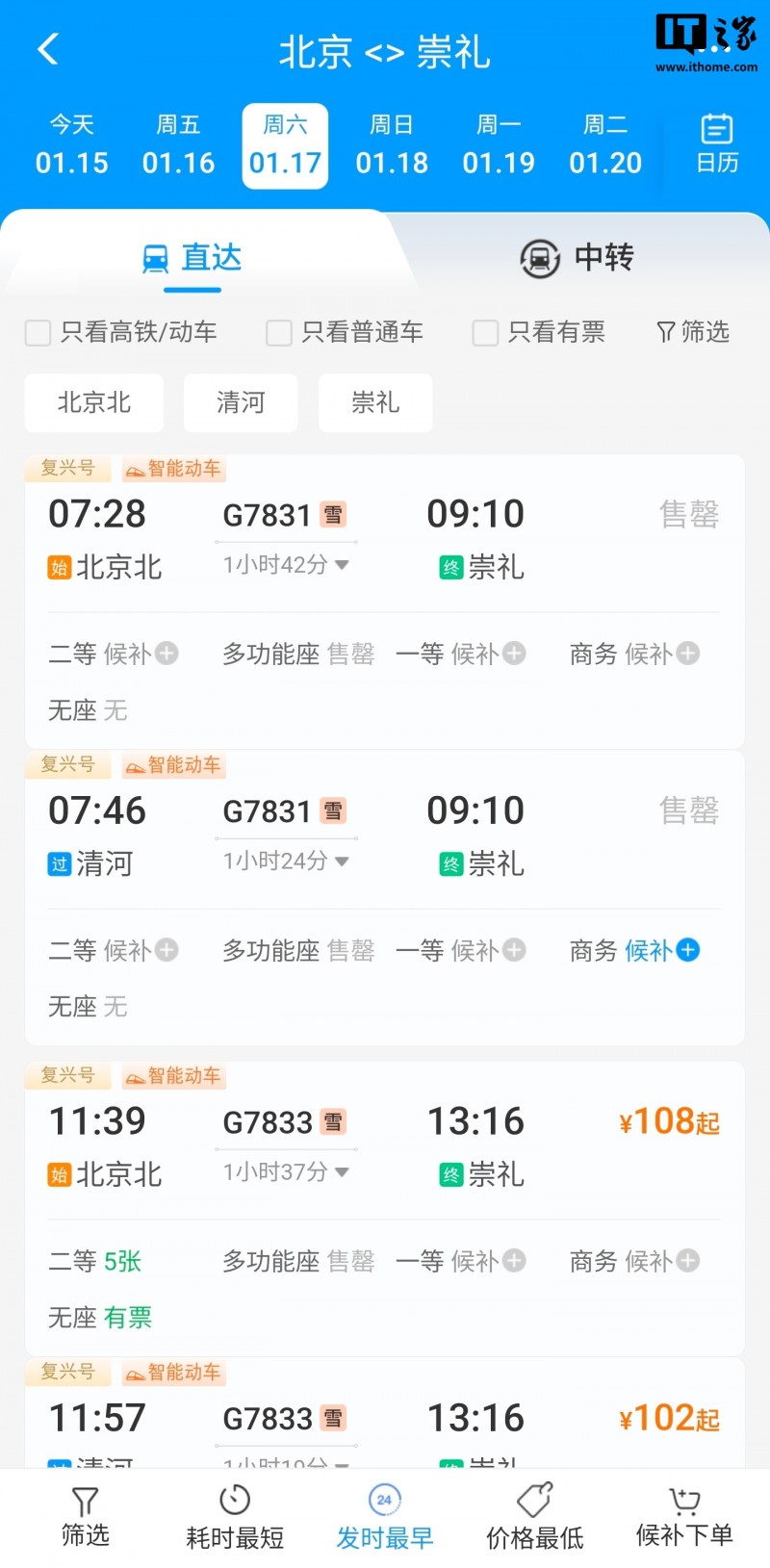The image size is (770, 1568).
Task: Expand the 1小时42分 duration details
Action: click(x=286, y=565)
